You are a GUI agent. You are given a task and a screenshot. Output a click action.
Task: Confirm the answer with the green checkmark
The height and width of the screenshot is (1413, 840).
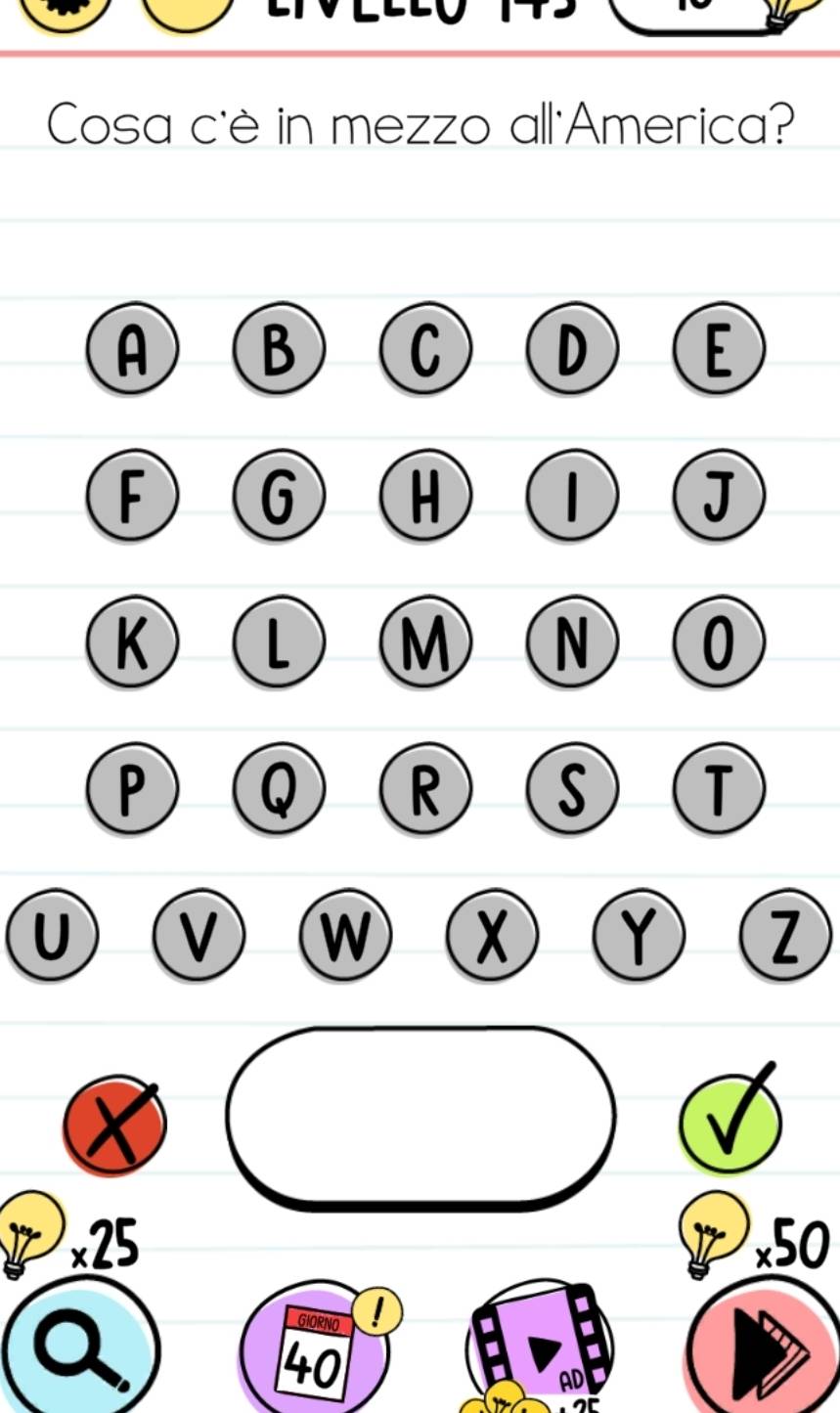pyautogui.click(x=730, y=1125)
